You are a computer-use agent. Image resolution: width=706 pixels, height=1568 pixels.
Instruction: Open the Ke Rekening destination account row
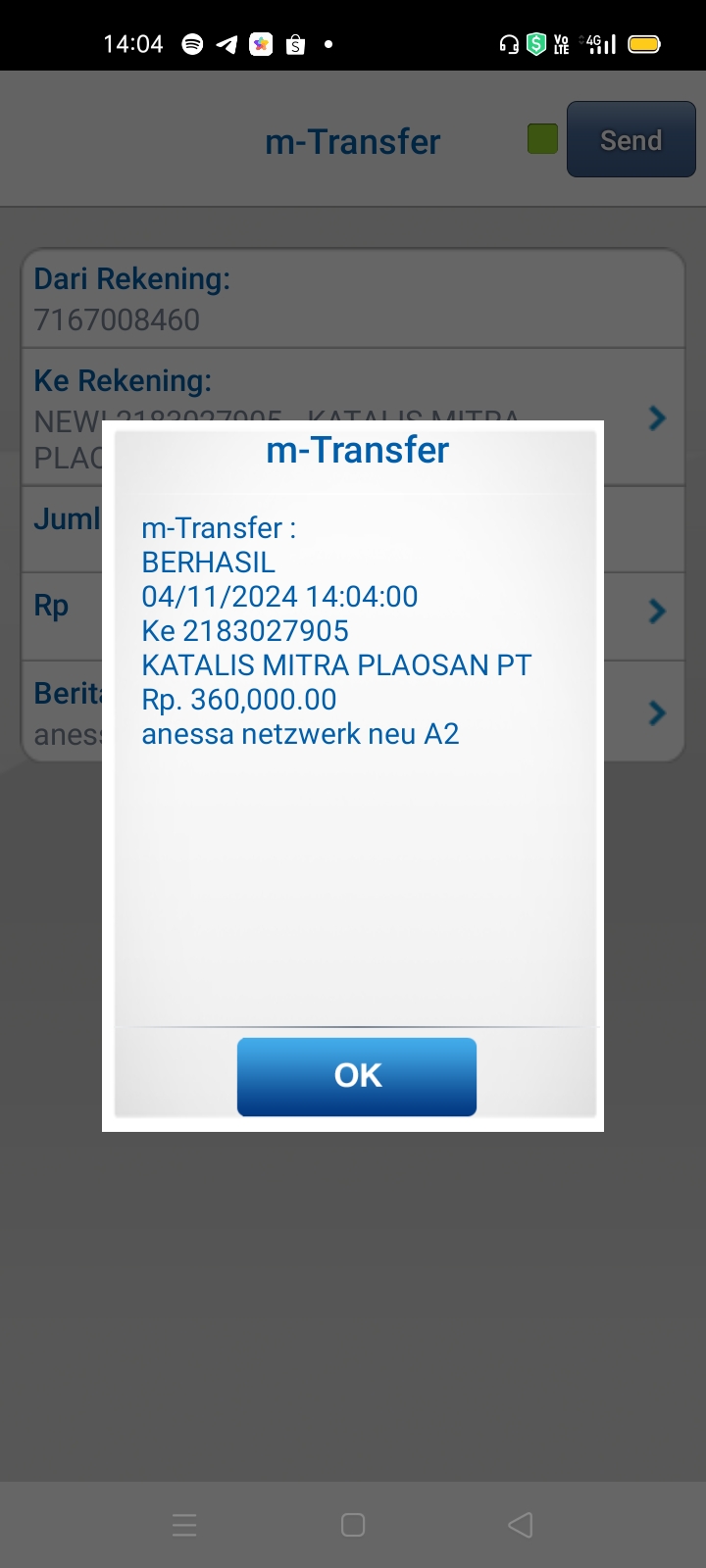353,416
